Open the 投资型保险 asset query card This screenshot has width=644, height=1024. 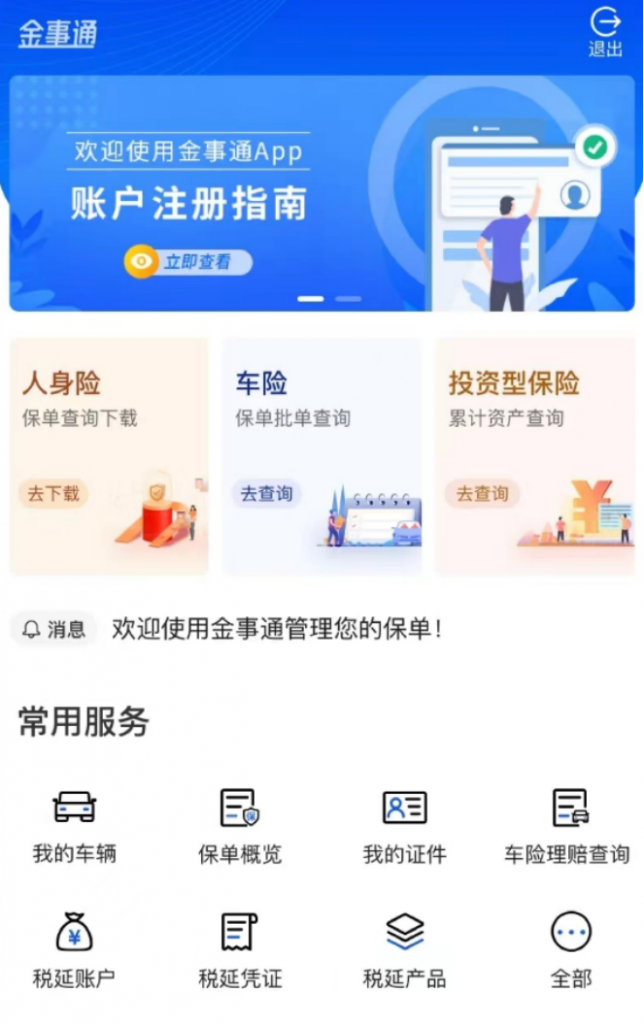[535, 456]
